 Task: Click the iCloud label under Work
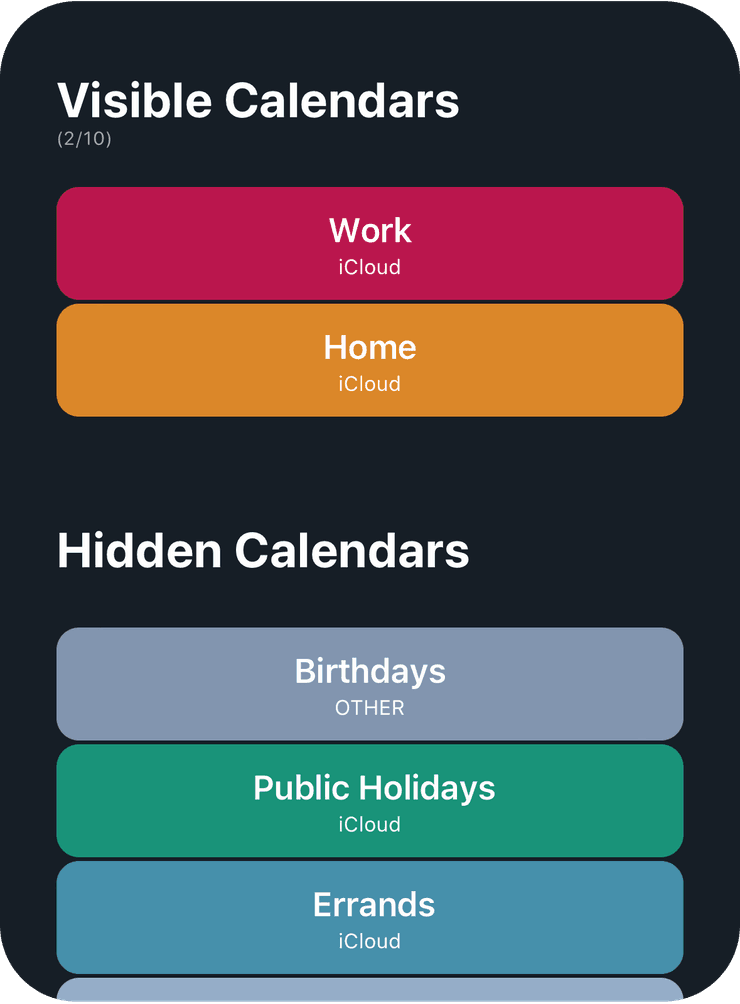(x=370, y=267)
